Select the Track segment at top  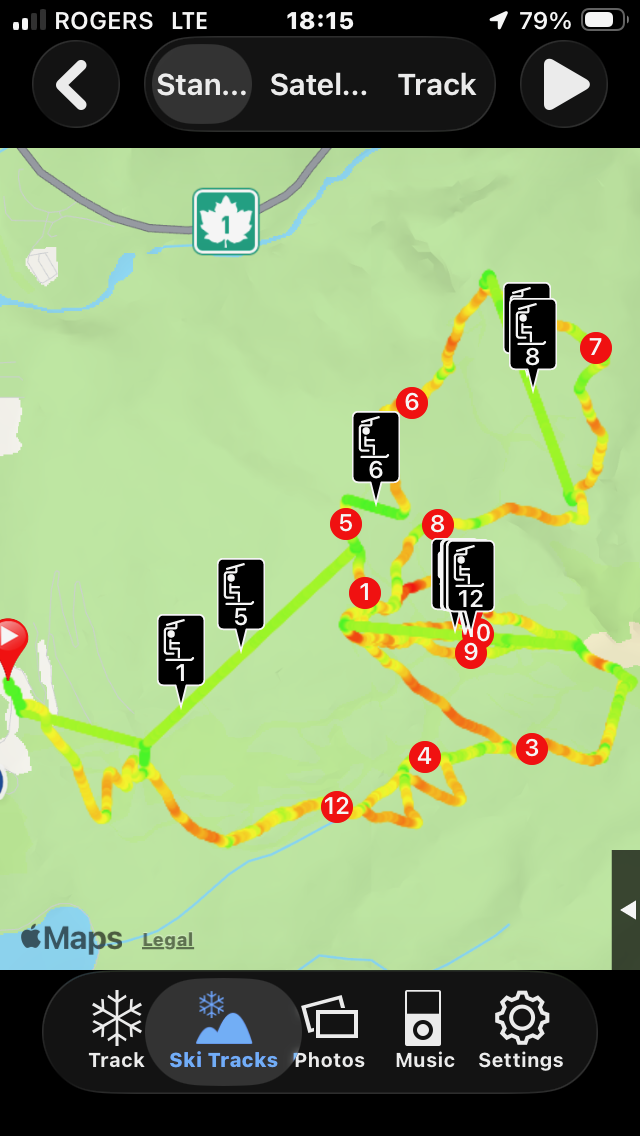(x=437, y=85)
